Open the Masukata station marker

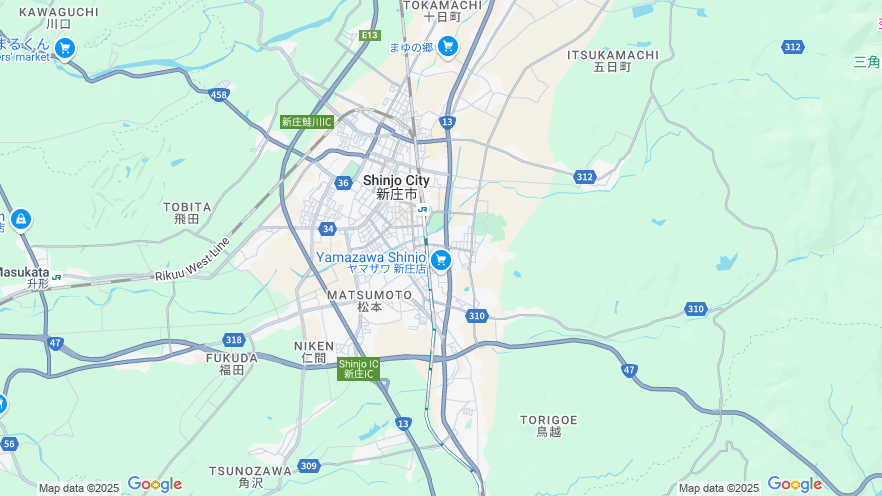tap(57, 277)
